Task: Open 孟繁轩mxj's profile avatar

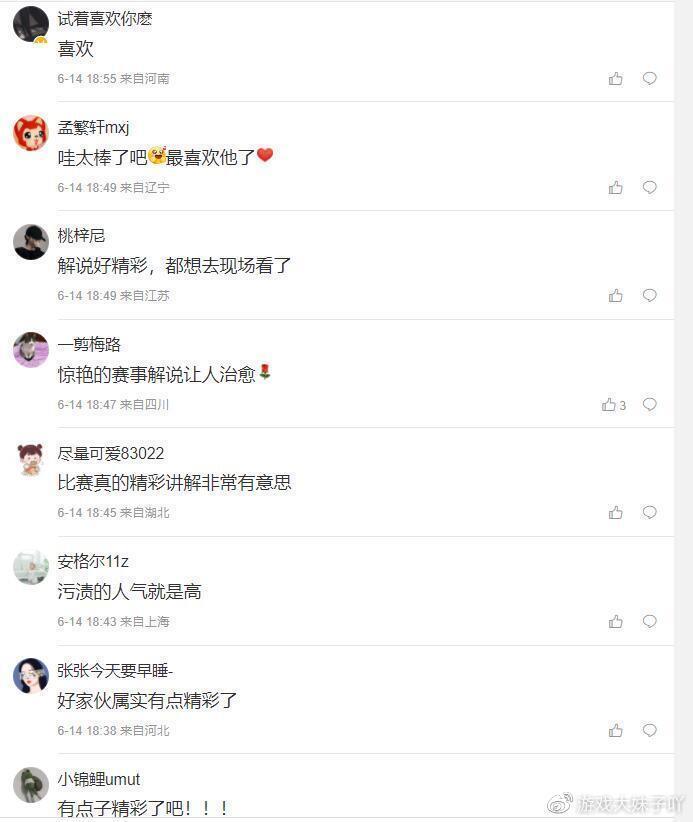Action: pyautogui.click(x=31, y=133)
